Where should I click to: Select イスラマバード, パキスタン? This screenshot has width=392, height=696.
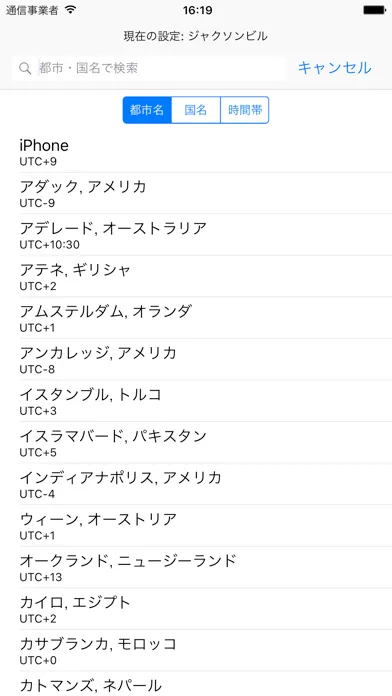point(196,443)
